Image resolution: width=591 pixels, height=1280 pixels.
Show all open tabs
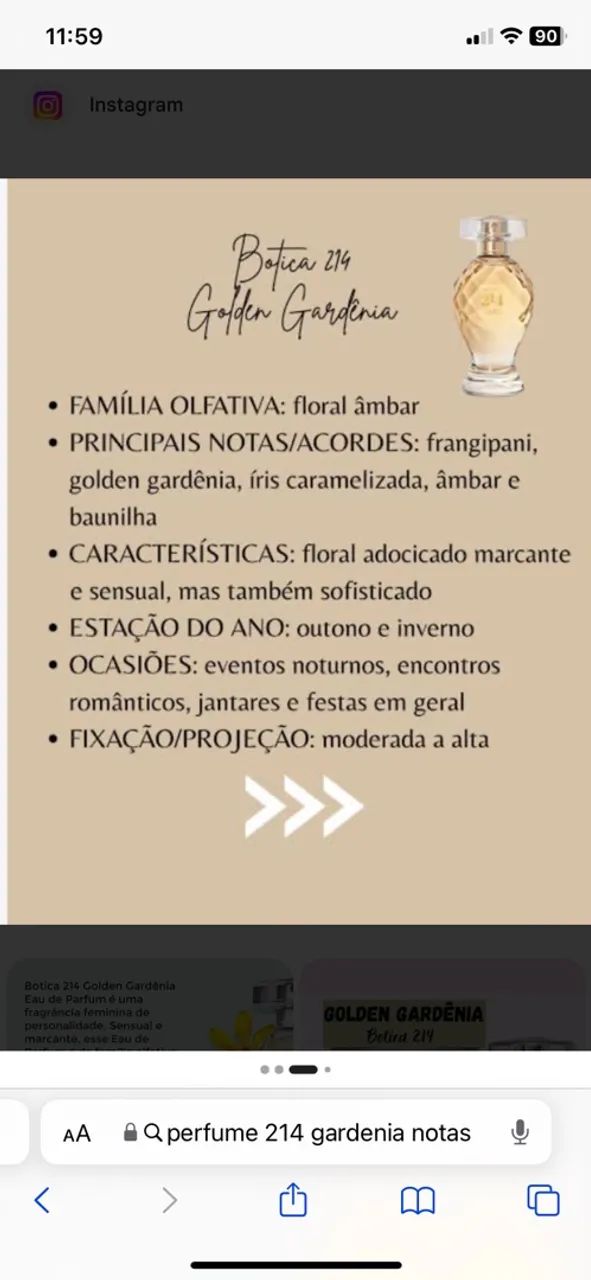543,1200
